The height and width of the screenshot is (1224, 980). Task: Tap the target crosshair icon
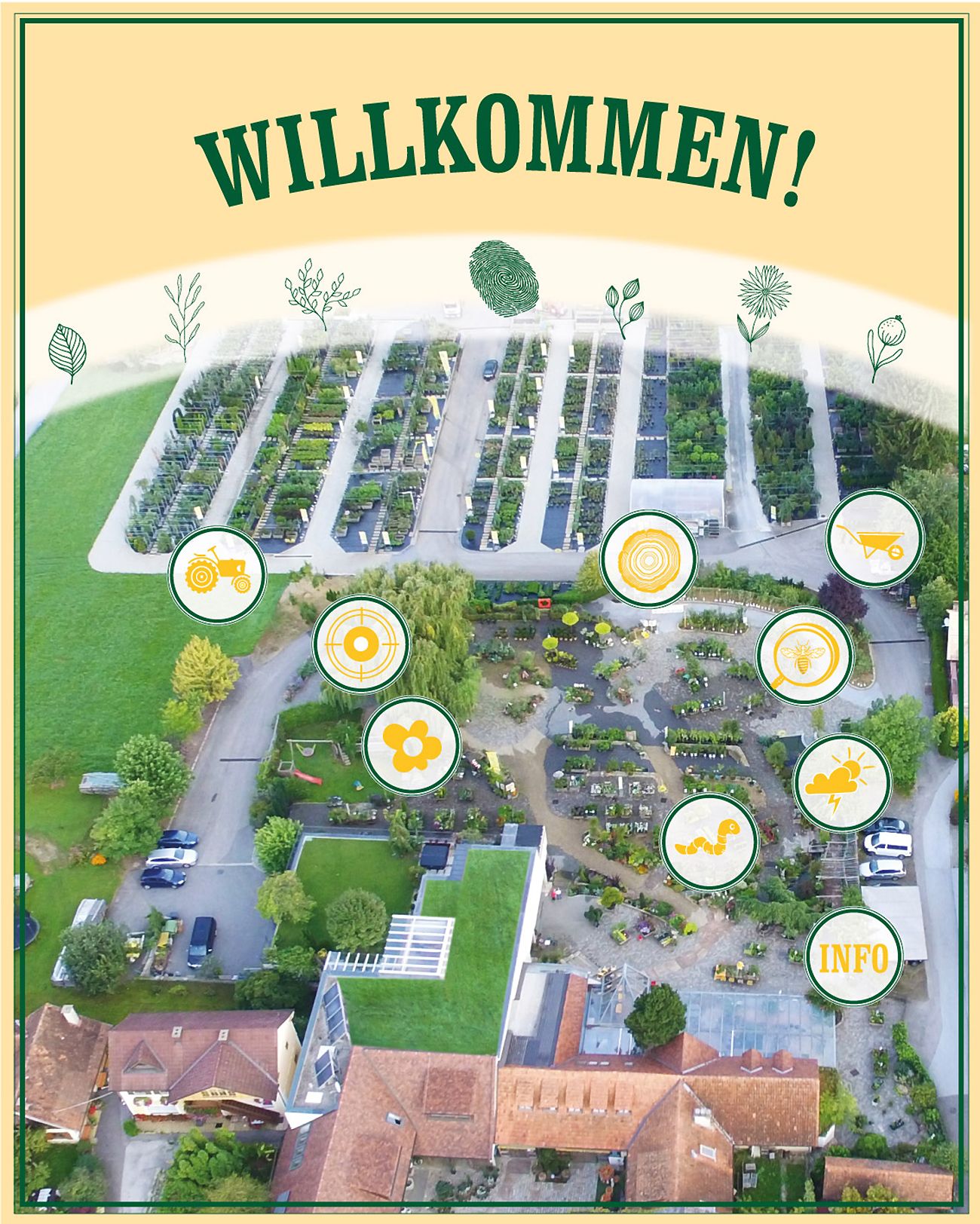point(361,645)
